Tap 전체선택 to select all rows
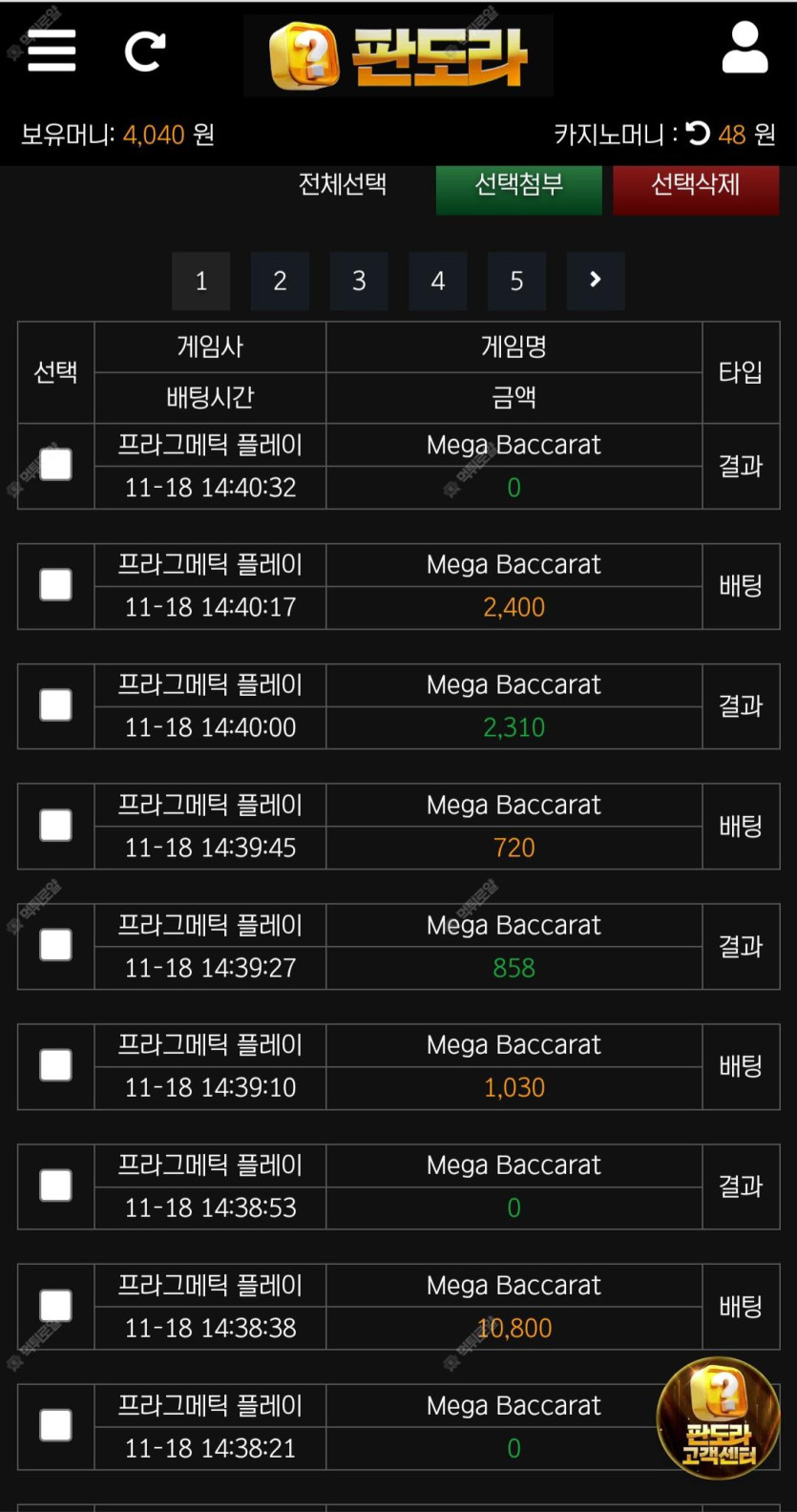 [343, 184]
